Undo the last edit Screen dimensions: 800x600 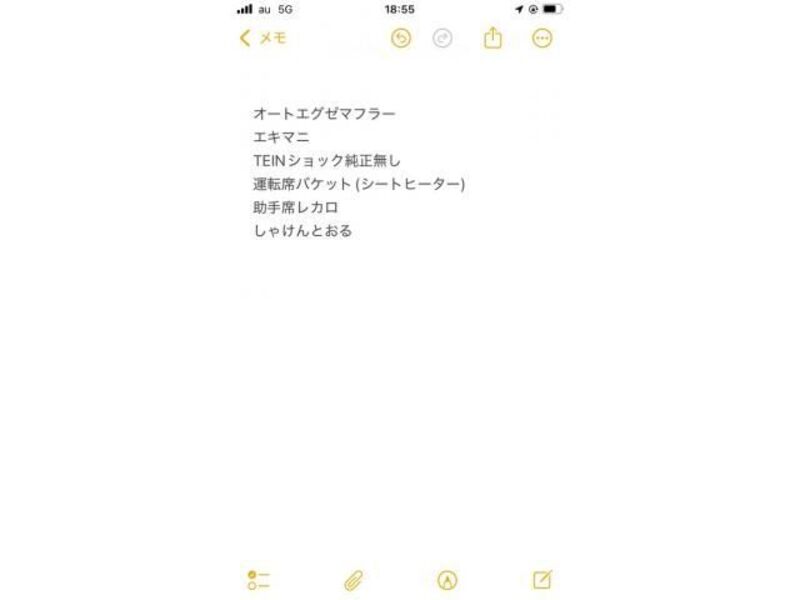click(401, 39)
